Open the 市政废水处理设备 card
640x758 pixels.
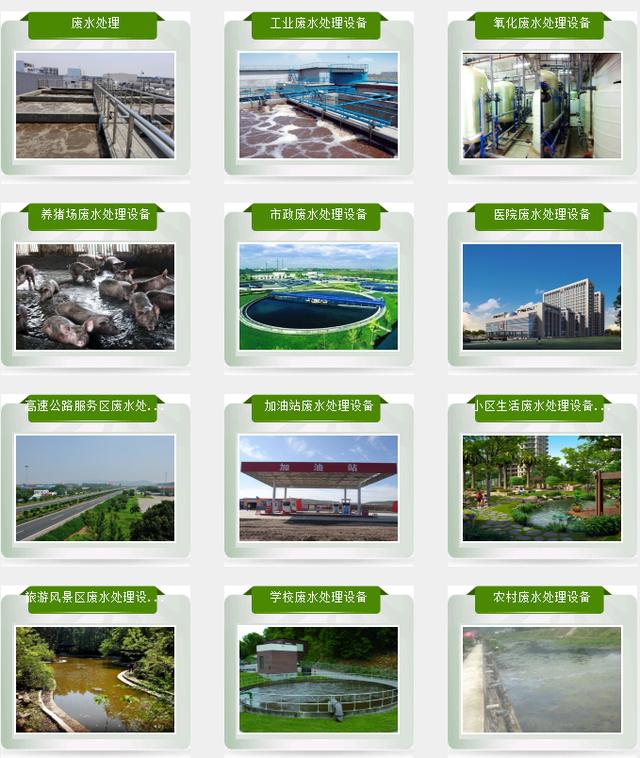tap(318, 296)
